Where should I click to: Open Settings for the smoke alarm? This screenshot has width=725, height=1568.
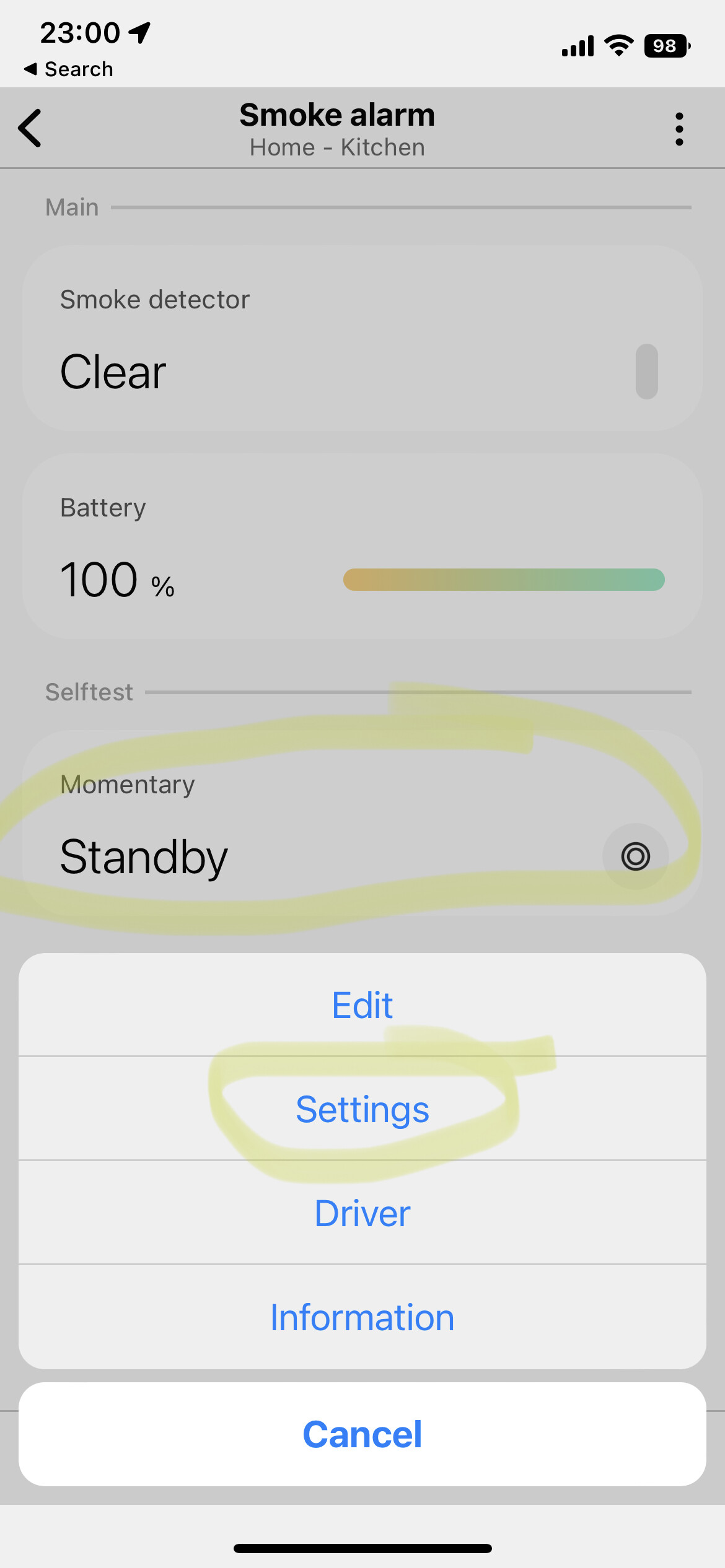362,1109
